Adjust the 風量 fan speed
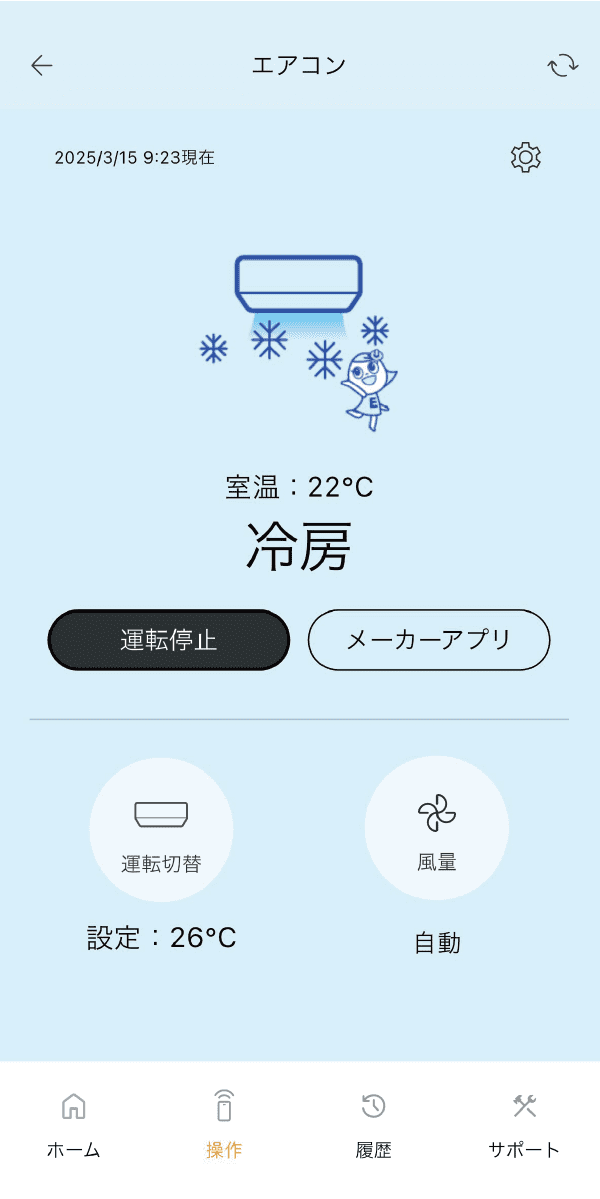Viewport: 600px width, 1199px height. 437,829
